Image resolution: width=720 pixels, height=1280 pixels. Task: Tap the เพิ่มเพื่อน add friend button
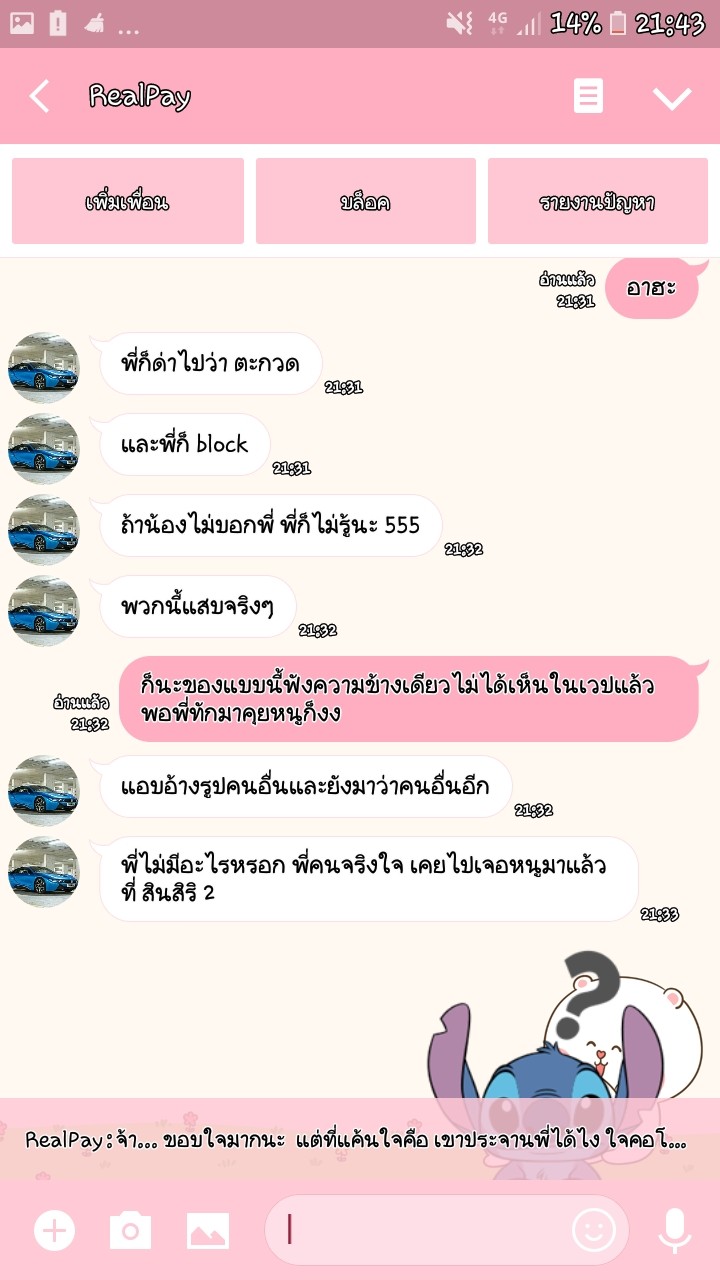tap(128, 201)
